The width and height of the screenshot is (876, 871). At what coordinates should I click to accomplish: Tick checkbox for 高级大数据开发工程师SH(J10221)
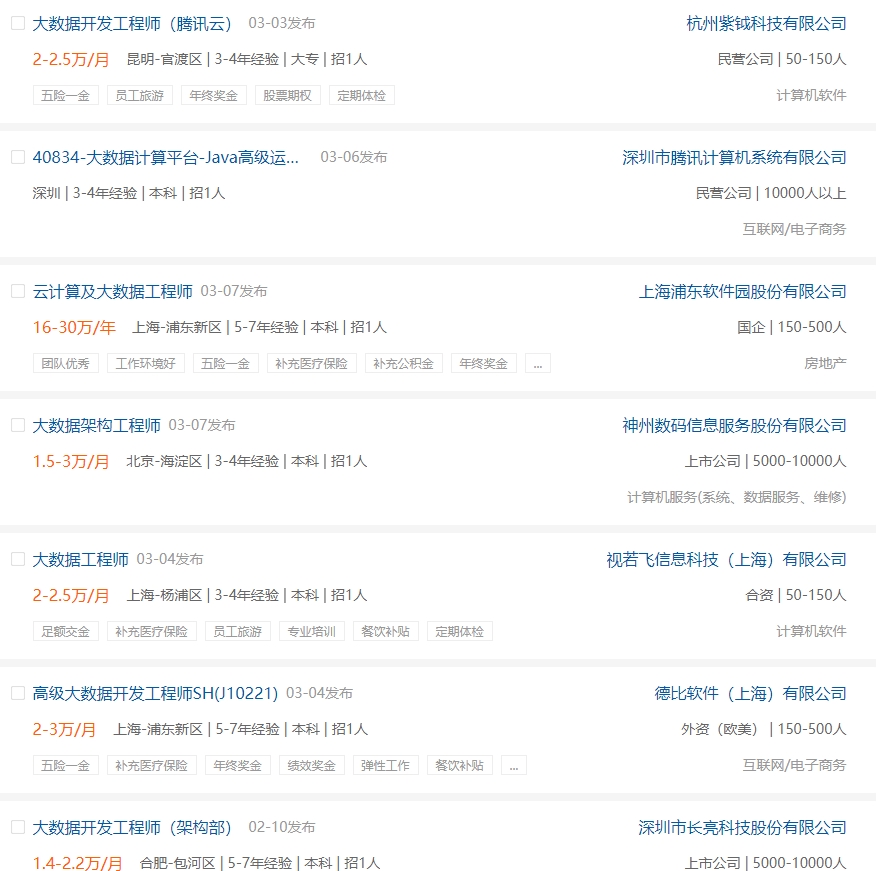(17, 693)
